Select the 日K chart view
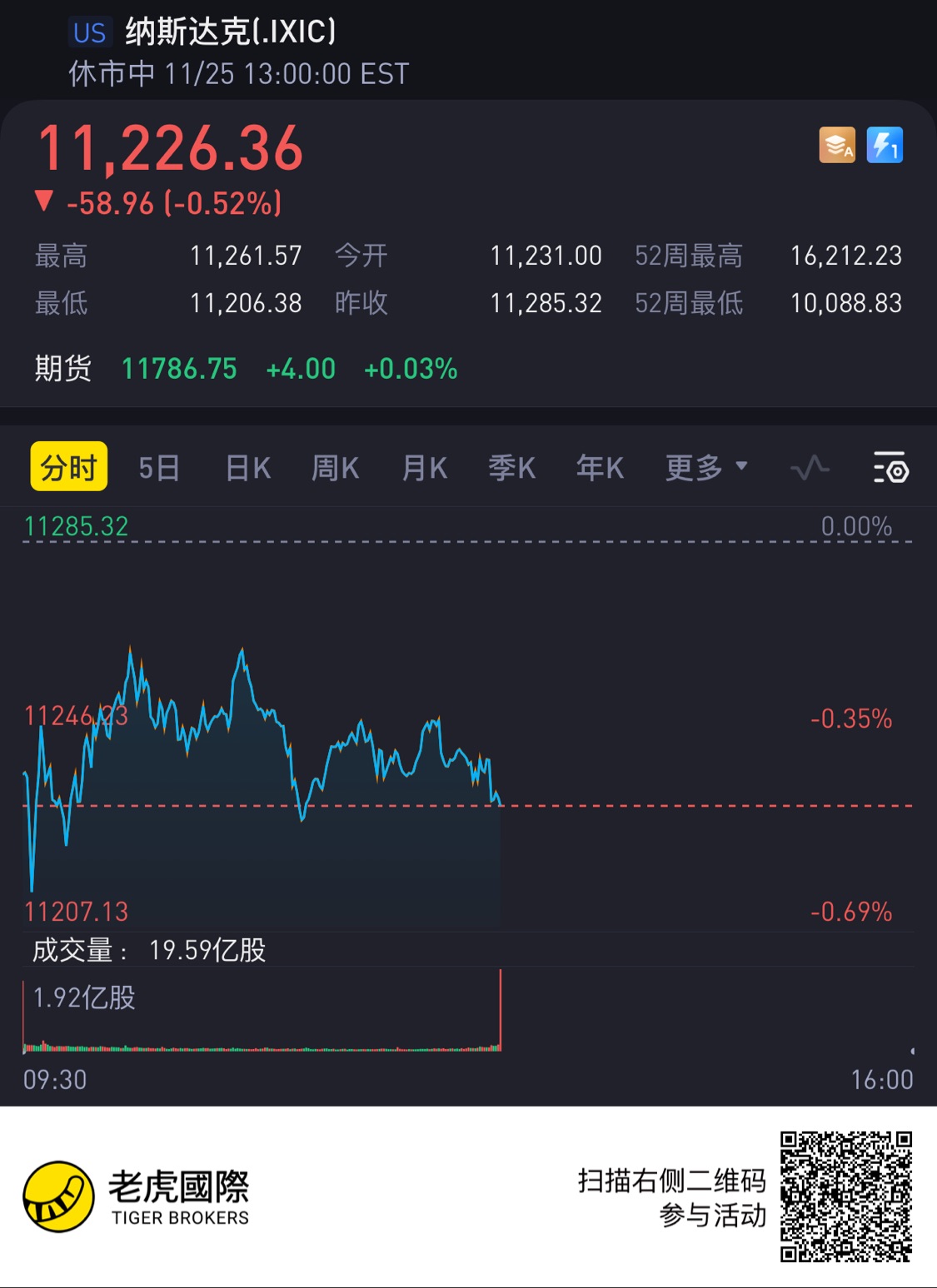 (248, 468)
